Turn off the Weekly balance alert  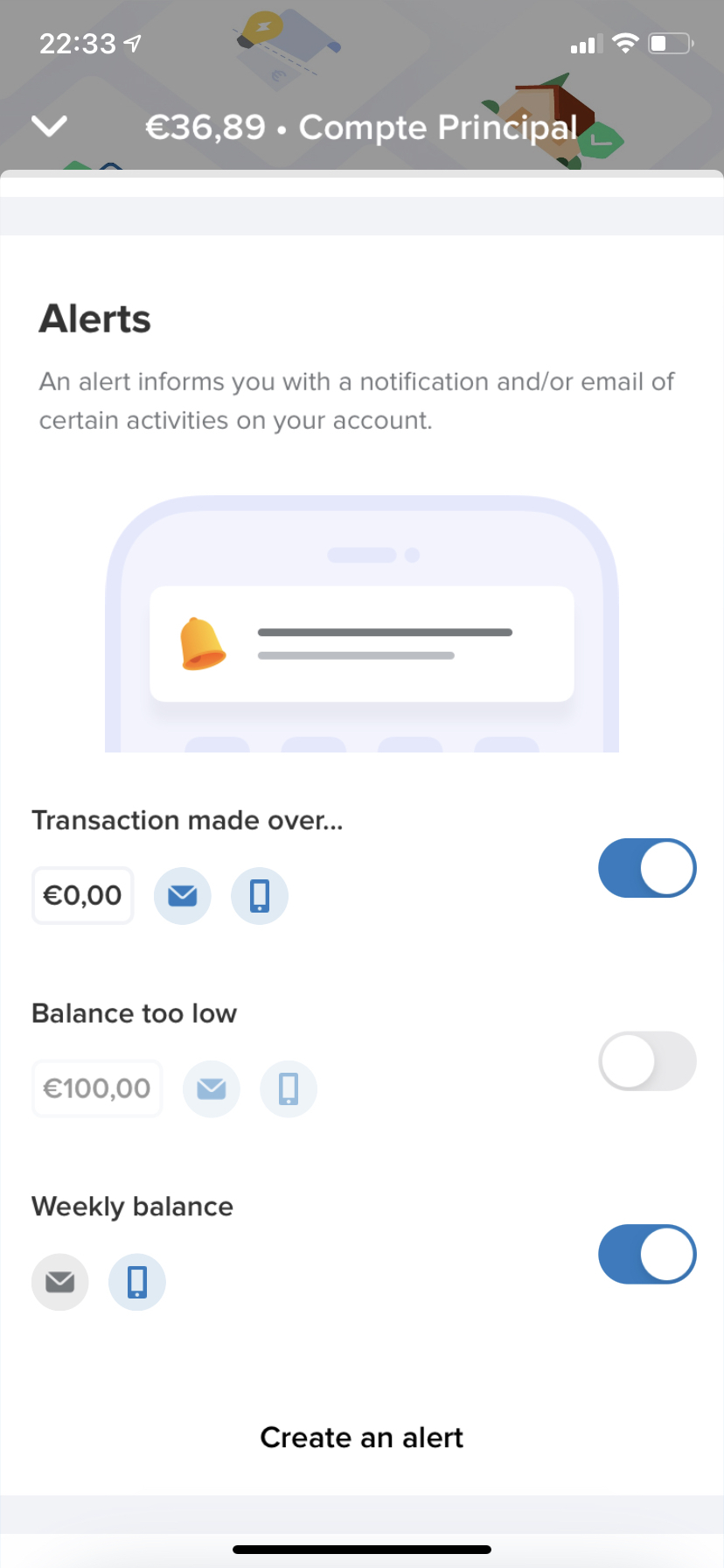[x=647, y=1254]
